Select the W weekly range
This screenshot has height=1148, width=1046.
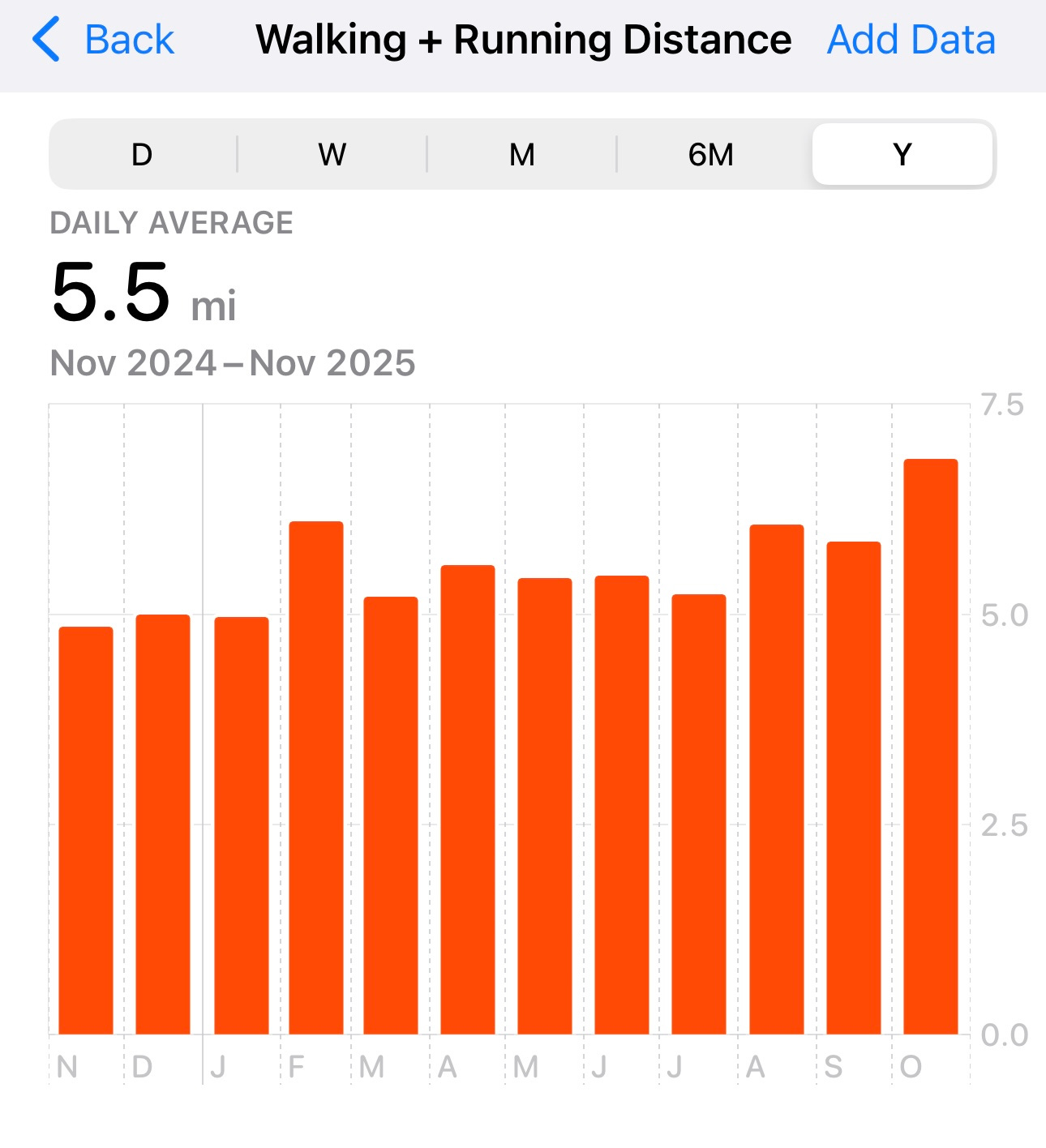coord(332,154)
